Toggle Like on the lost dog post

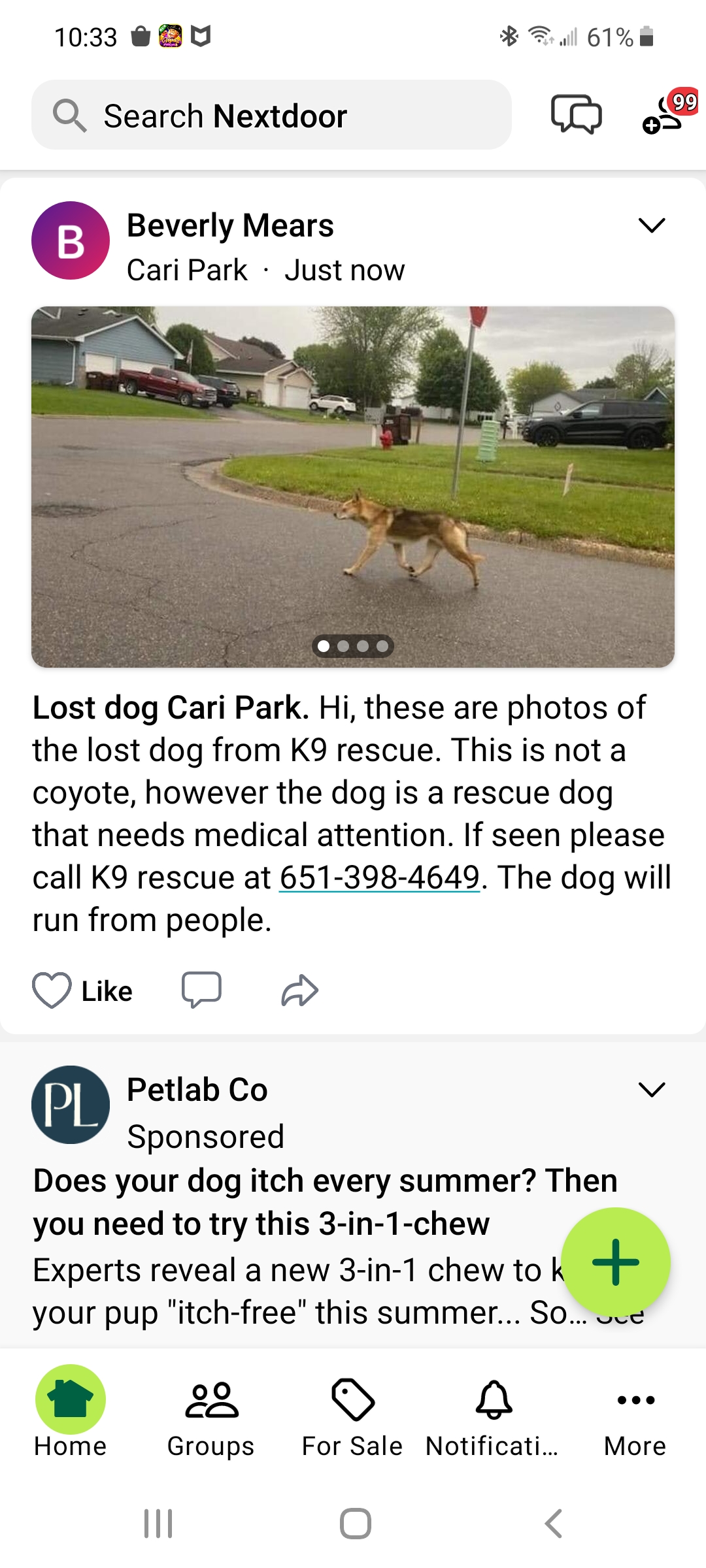(x=84, y=990)
